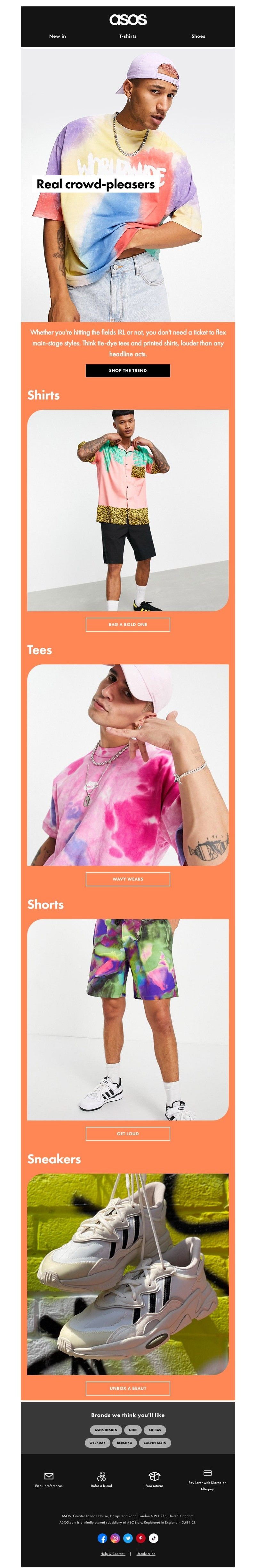Open Email preferences

(49, 1479)
